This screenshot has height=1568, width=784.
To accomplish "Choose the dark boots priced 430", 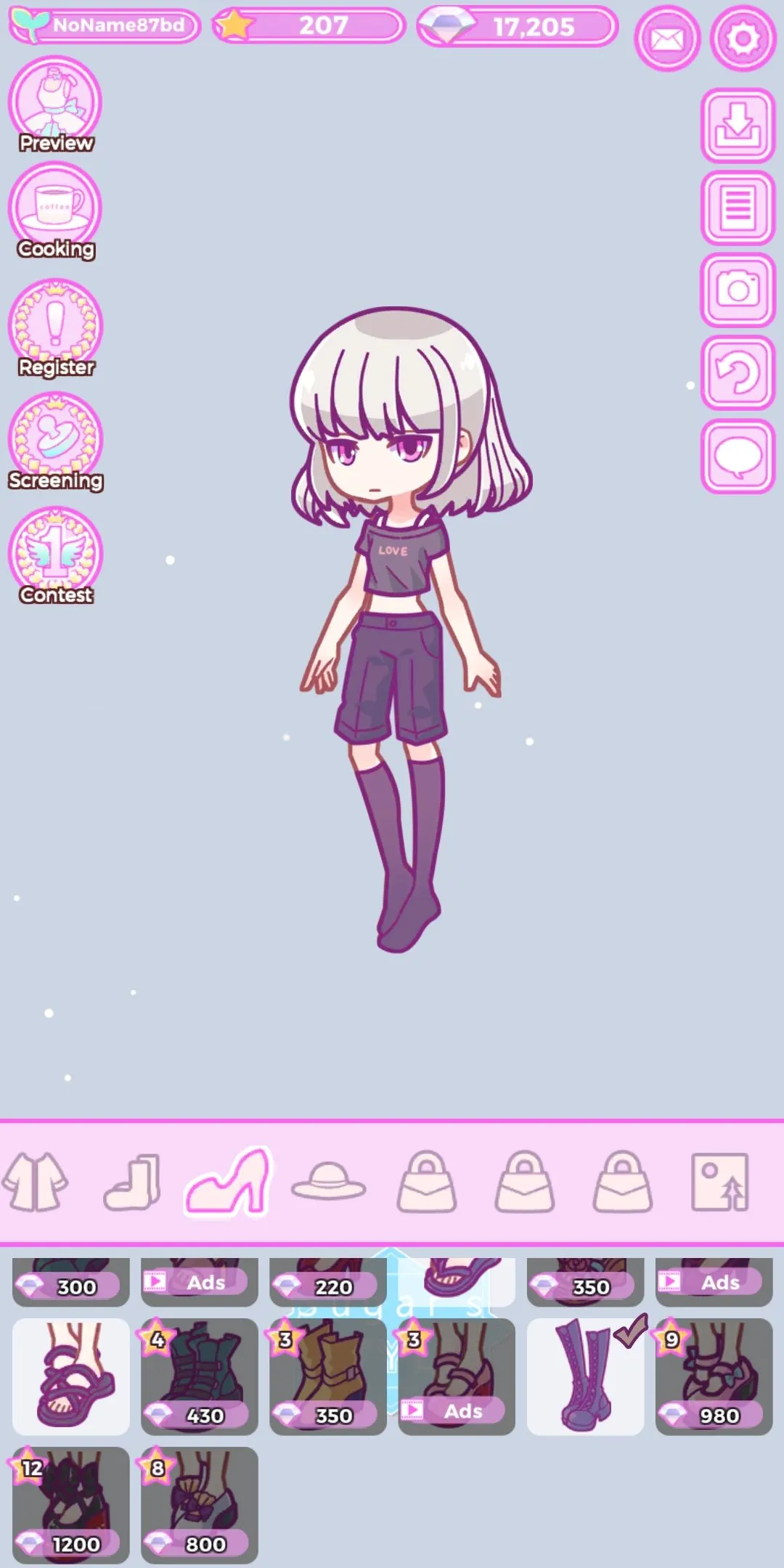I will pos(200,1376).
